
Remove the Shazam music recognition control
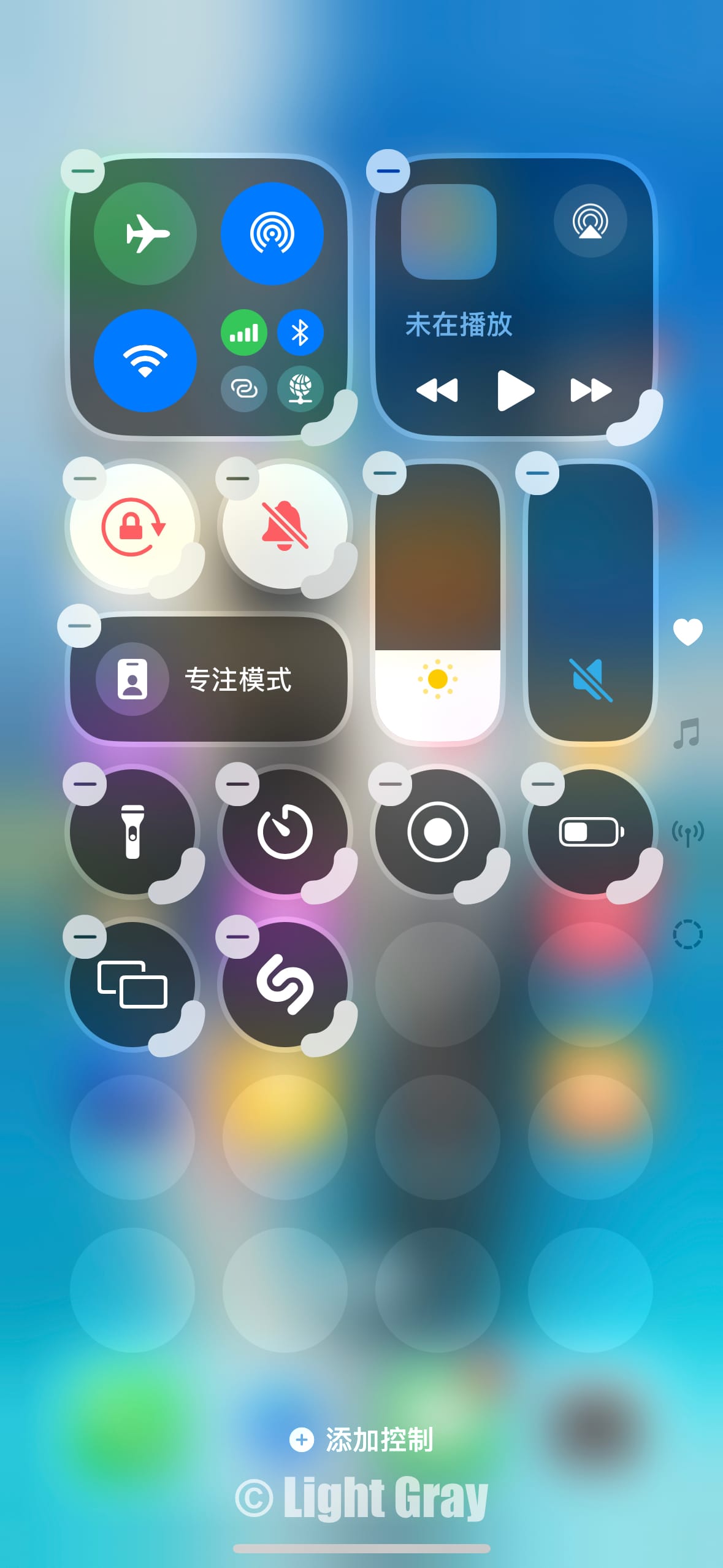point(237,937)
